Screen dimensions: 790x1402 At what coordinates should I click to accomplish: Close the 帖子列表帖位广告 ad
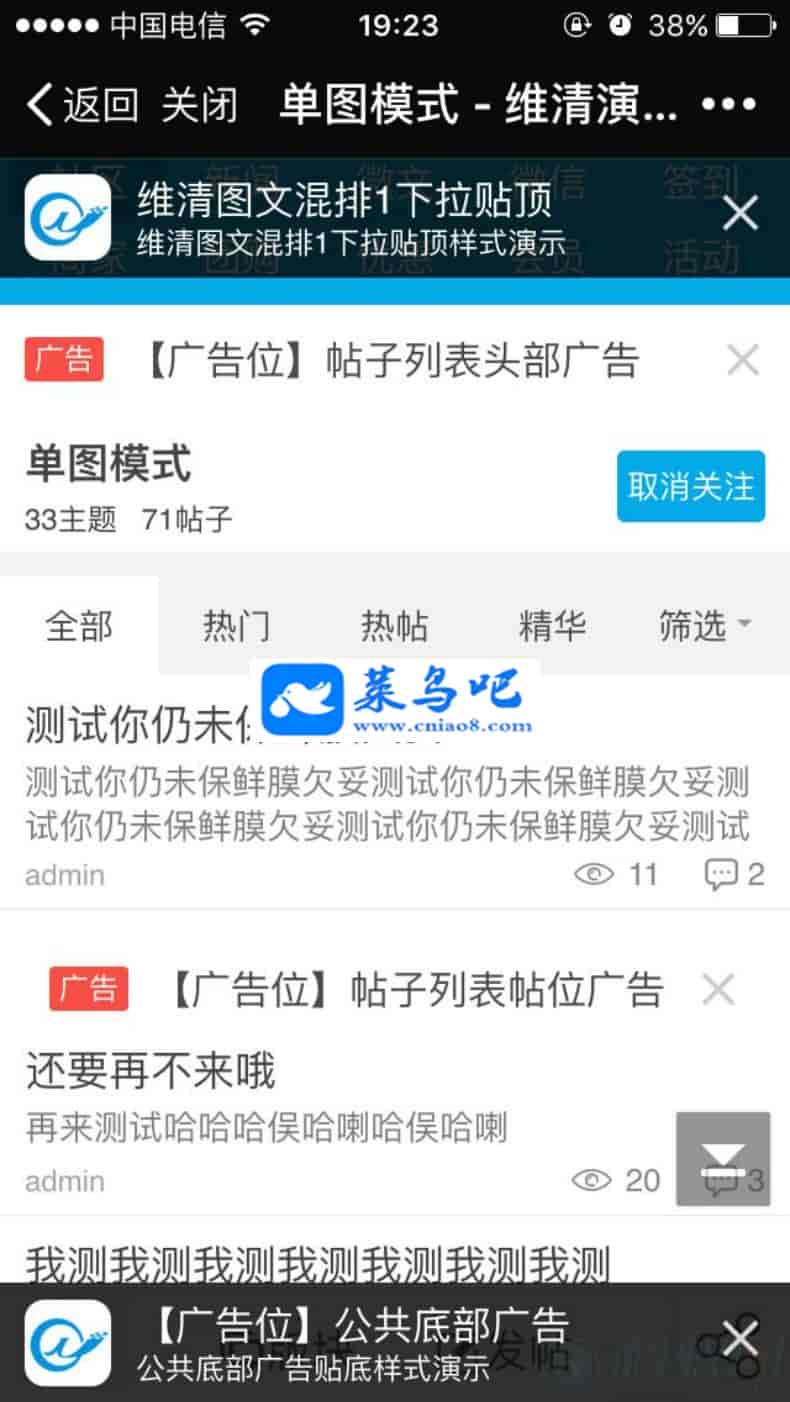[x=718, y=990]
